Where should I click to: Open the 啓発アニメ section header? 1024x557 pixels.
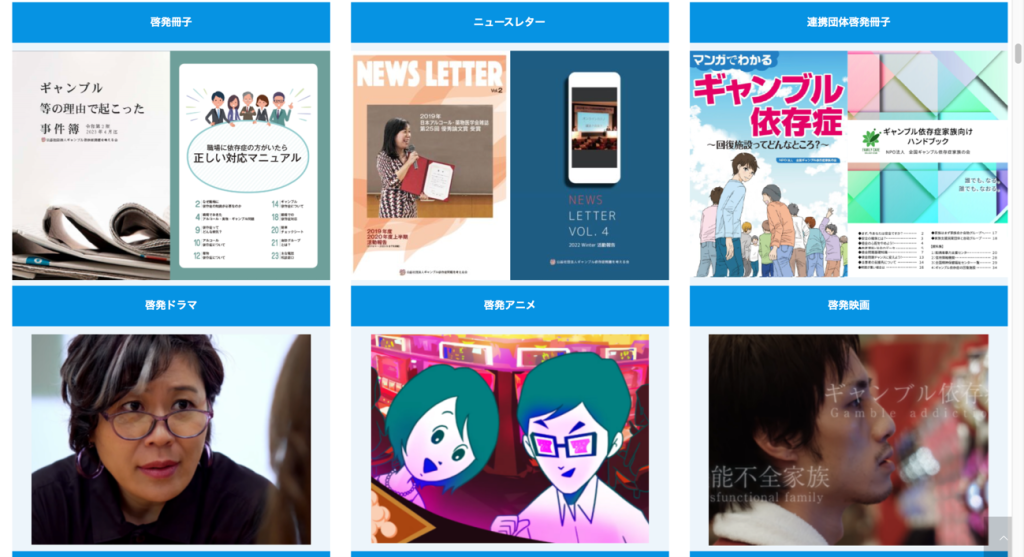click(509, 305)
